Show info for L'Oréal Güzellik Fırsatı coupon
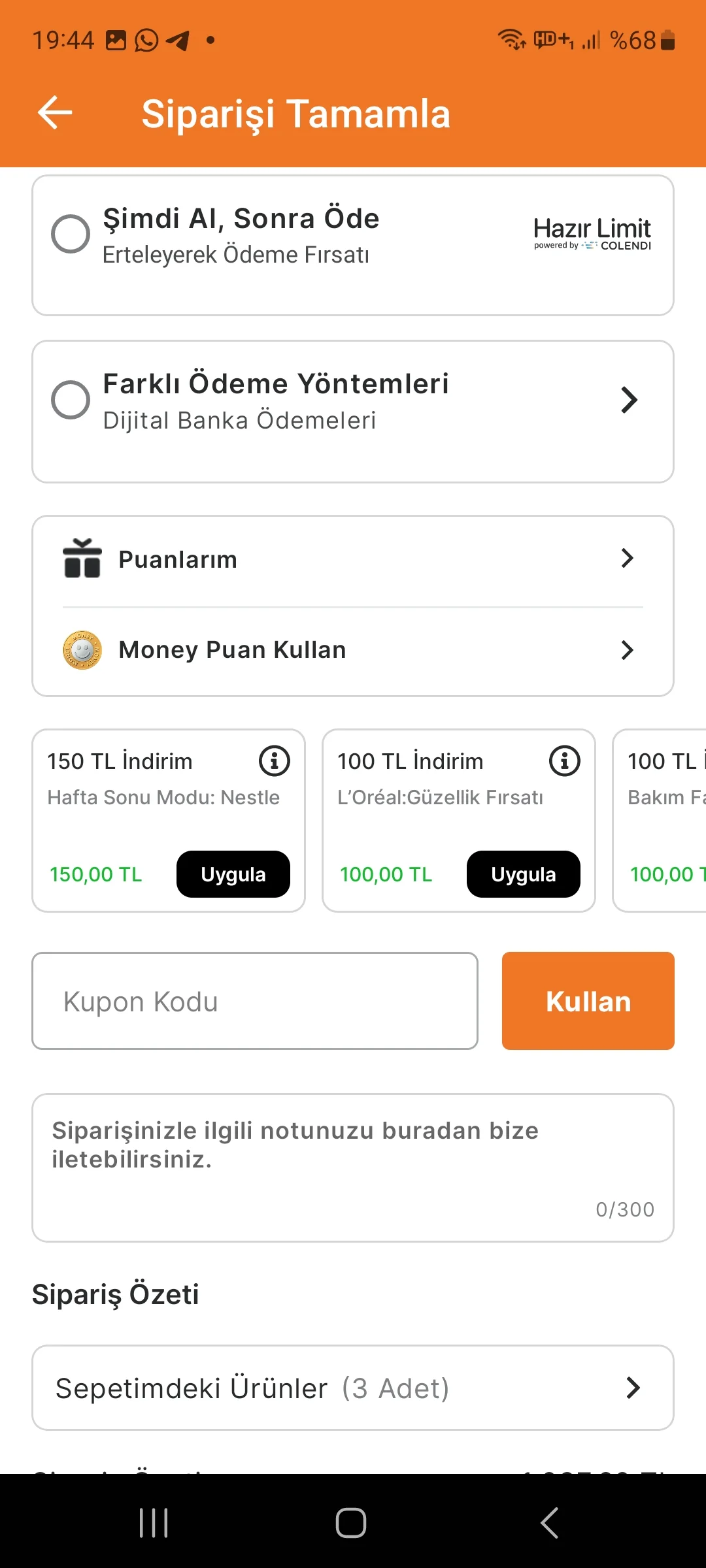 565,761
